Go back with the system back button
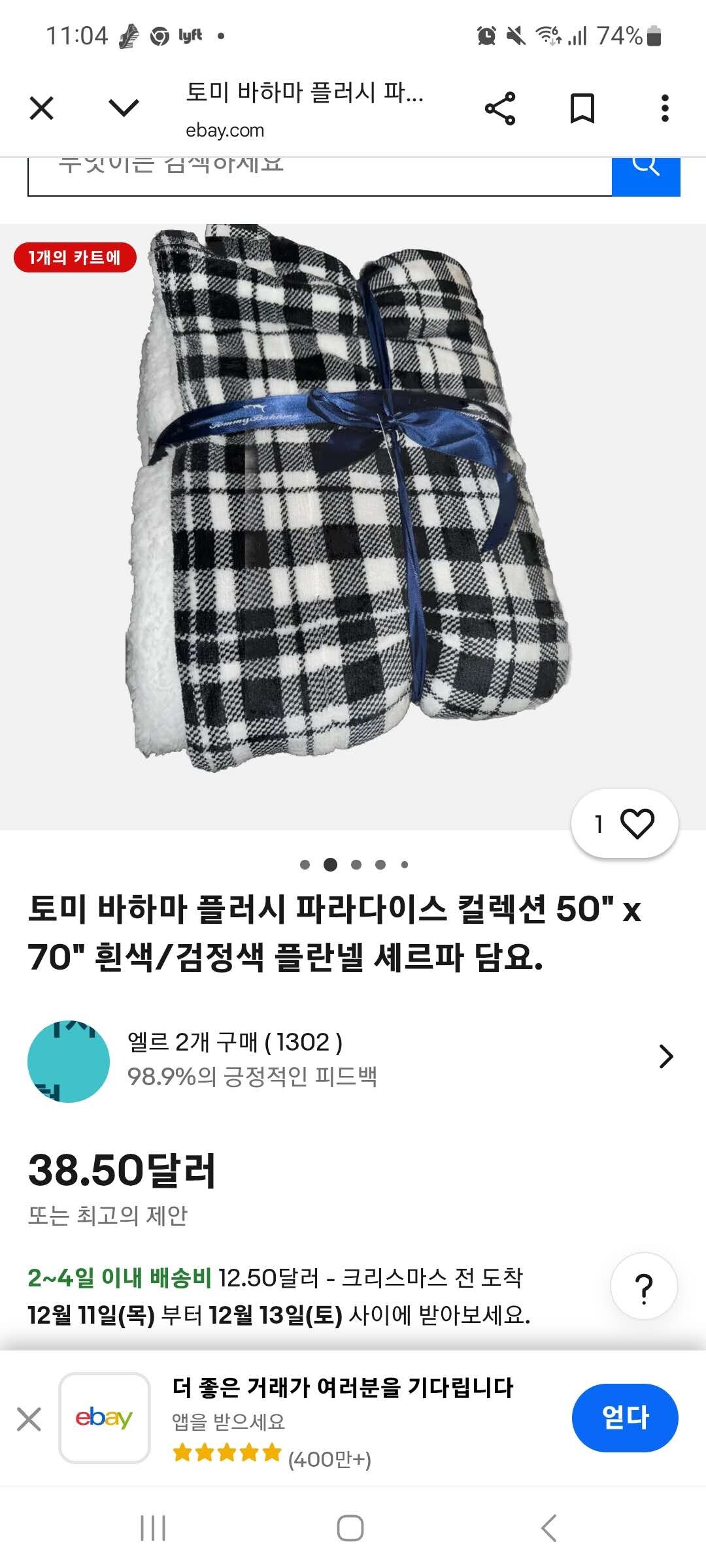 [x=549, y=1527]
